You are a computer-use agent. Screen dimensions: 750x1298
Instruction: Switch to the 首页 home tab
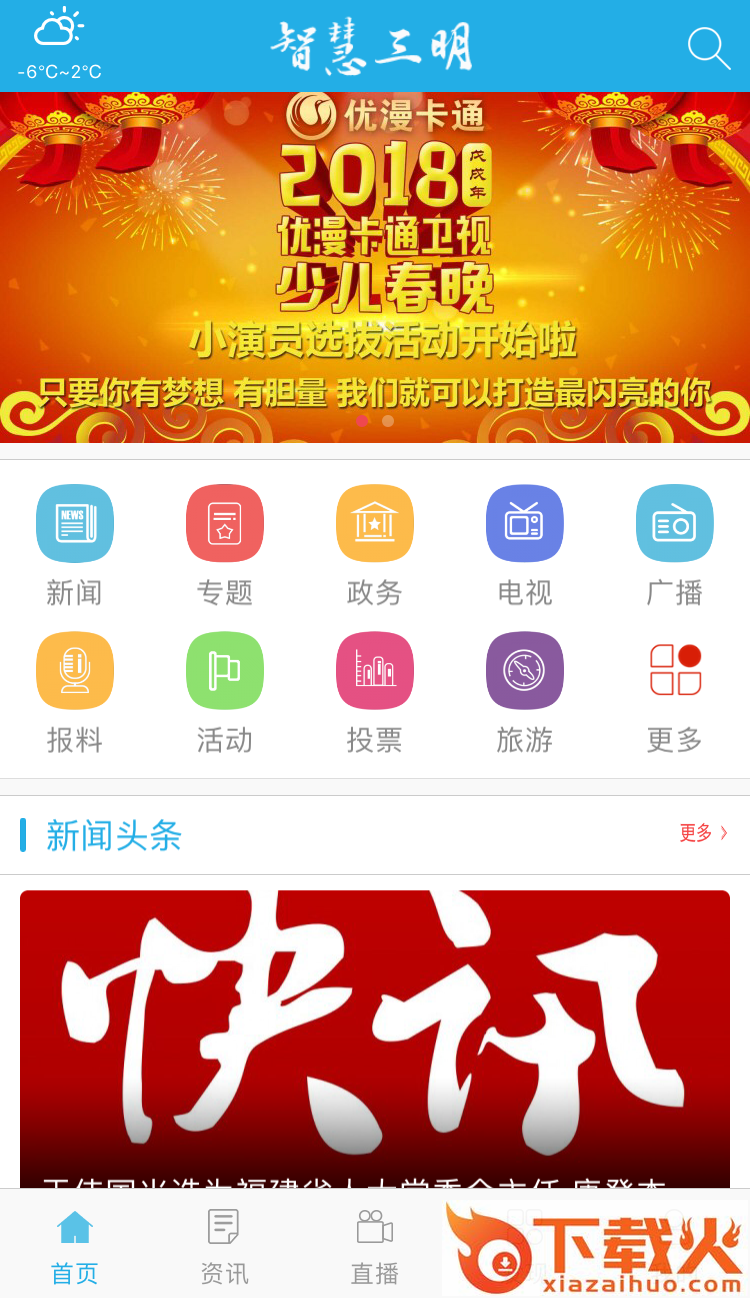pos(75,1246)
